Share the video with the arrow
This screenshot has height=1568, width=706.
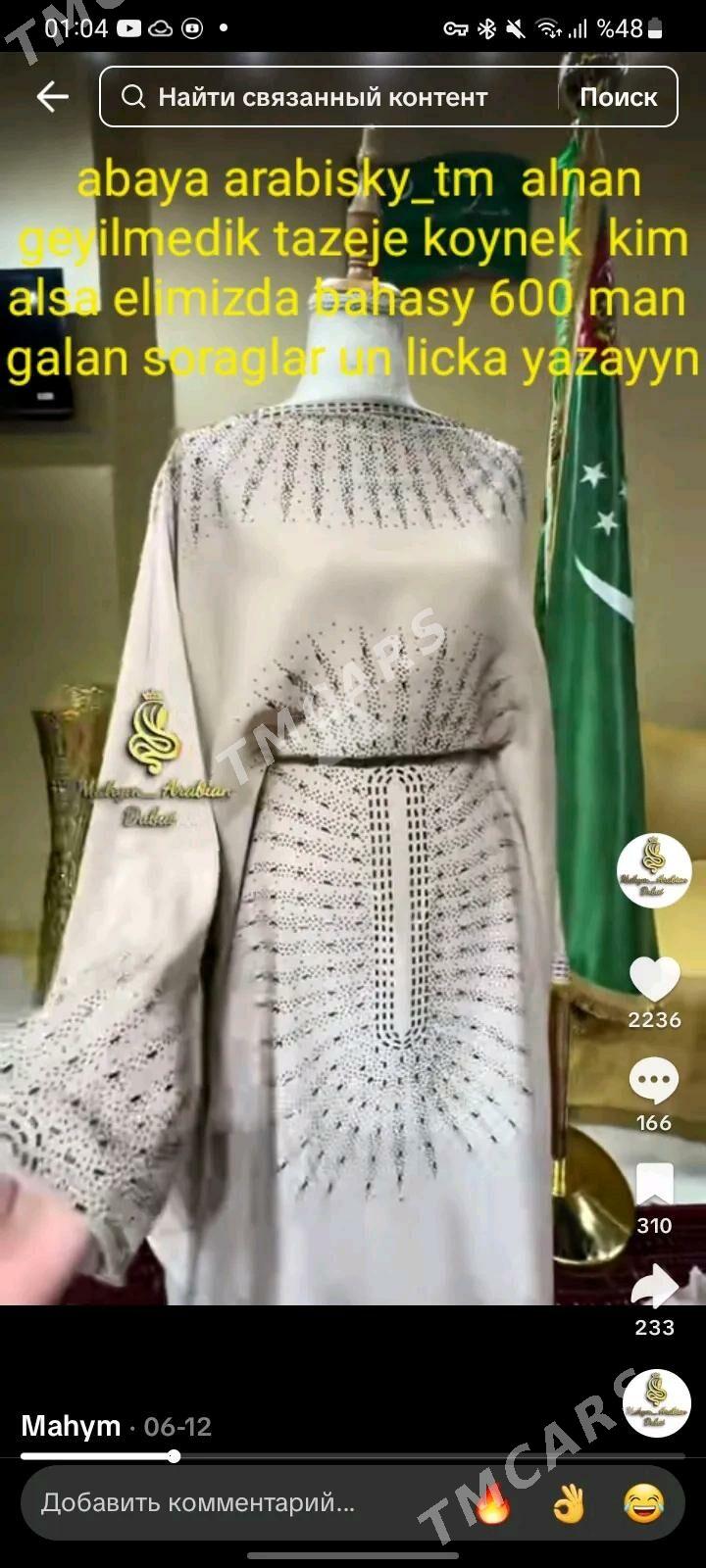tap(654, 1287)
